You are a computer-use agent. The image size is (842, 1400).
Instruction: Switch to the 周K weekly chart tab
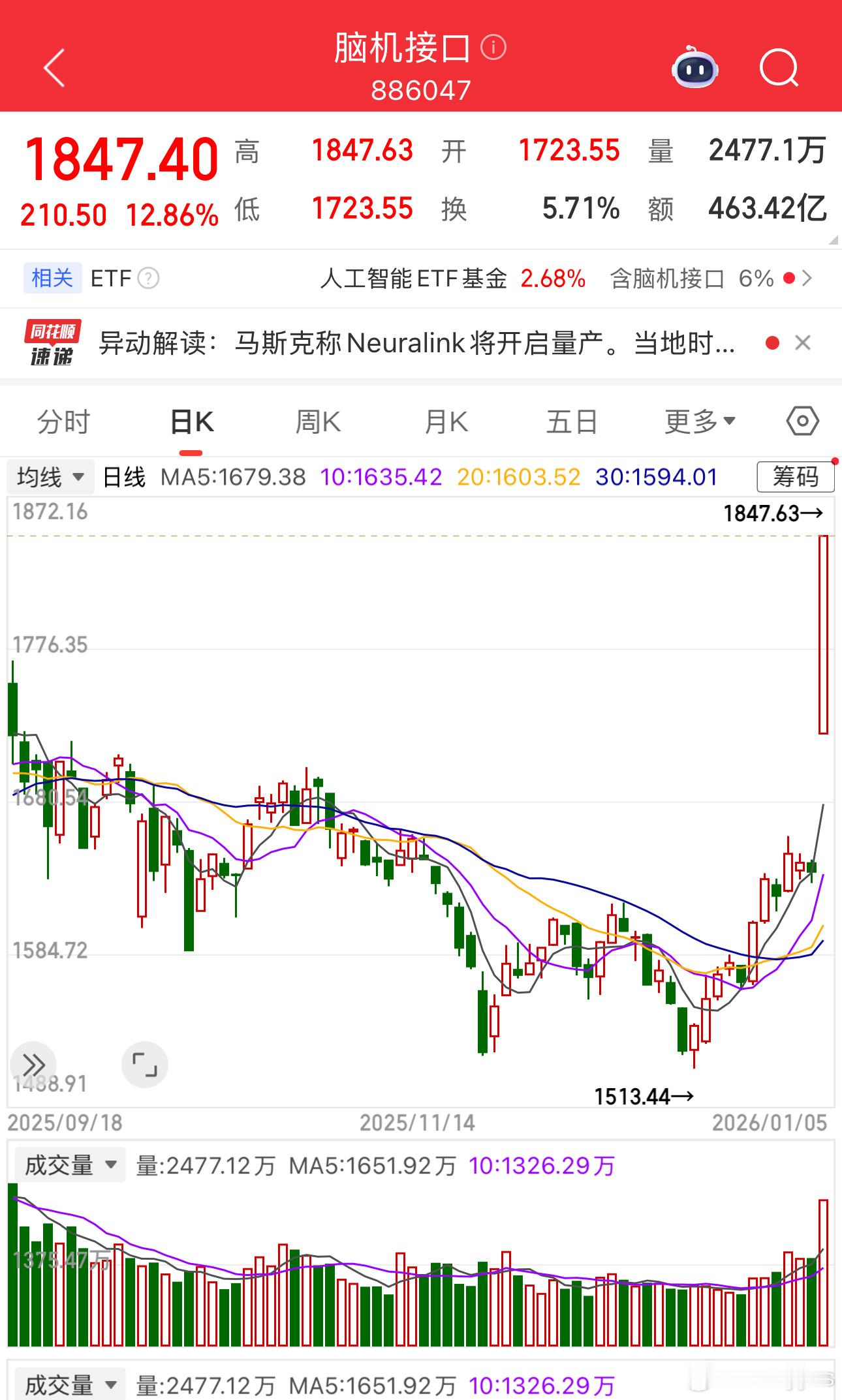click(x=318, y=421)
